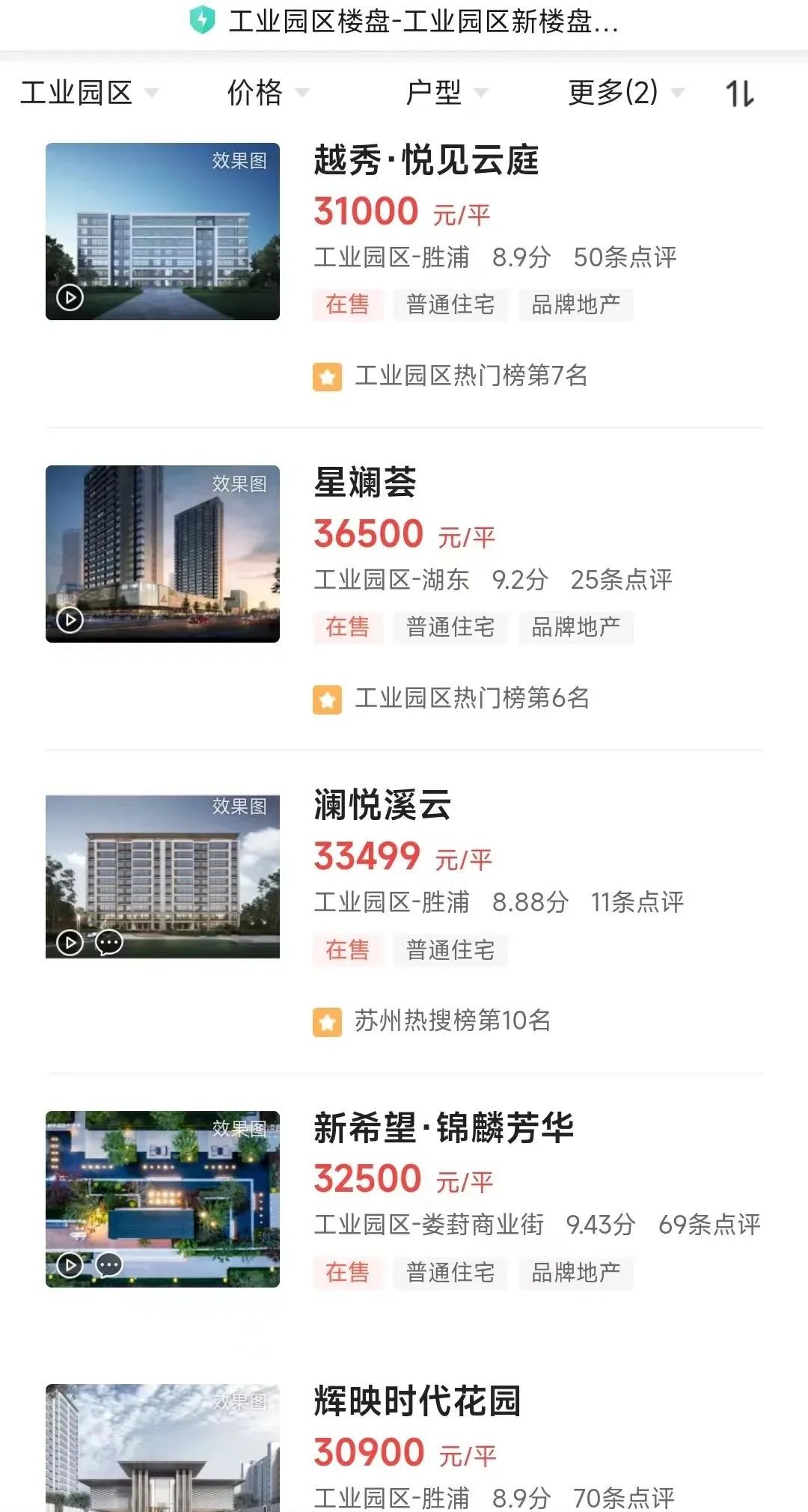
Task: Select the 新希望·锦麟芳华 listing
Action: (x=444, y=1127)
